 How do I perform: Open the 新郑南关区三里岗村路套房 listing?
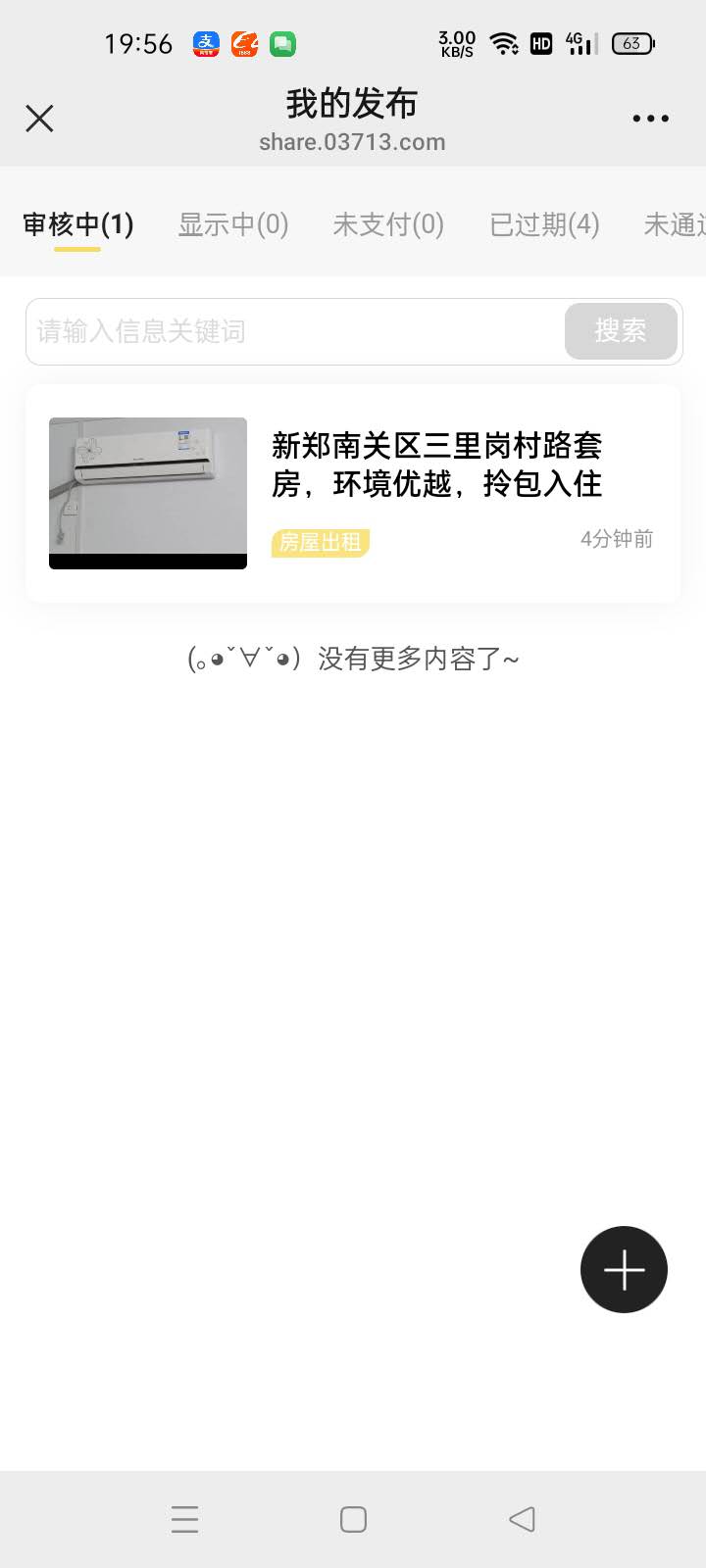436,465
